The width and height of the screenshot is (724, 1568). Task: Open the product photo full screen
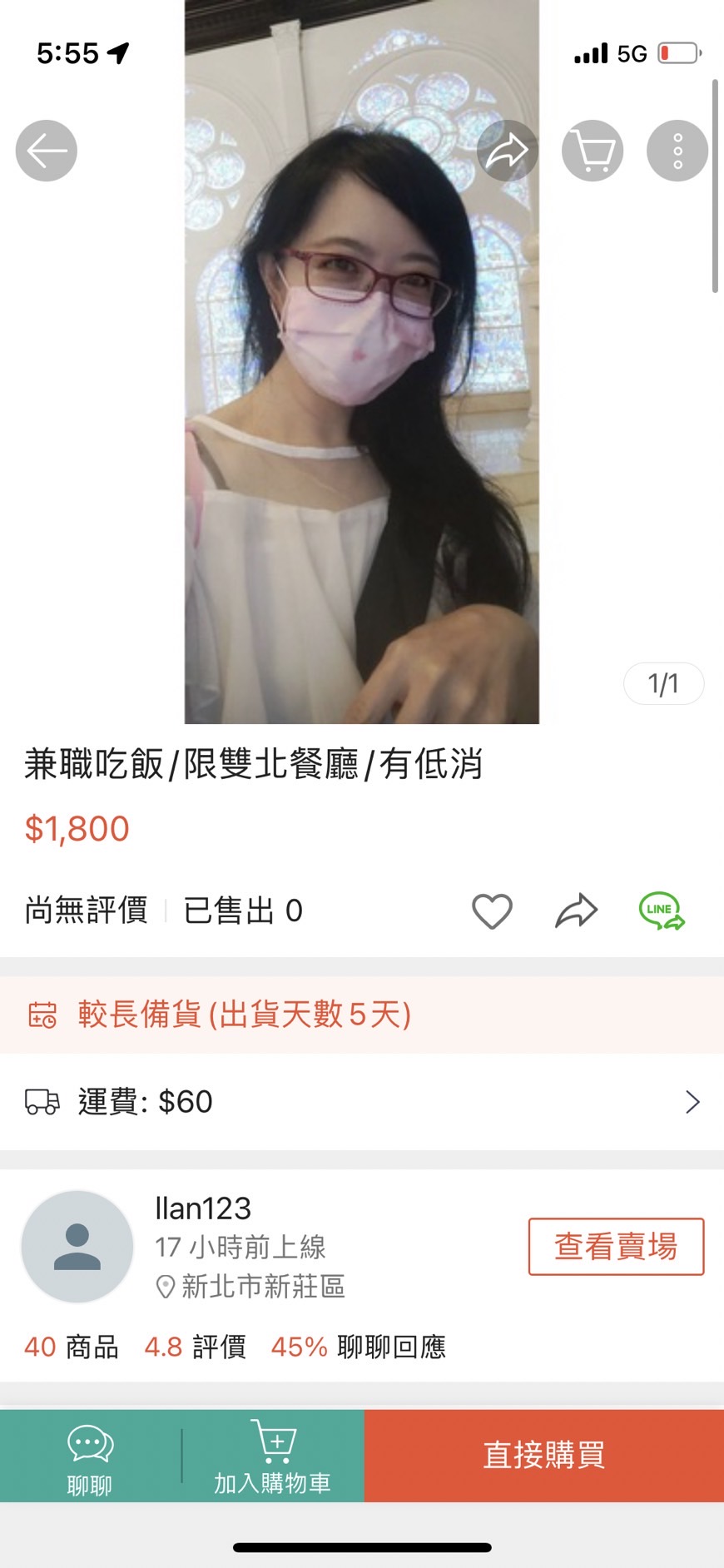(361, 416)
